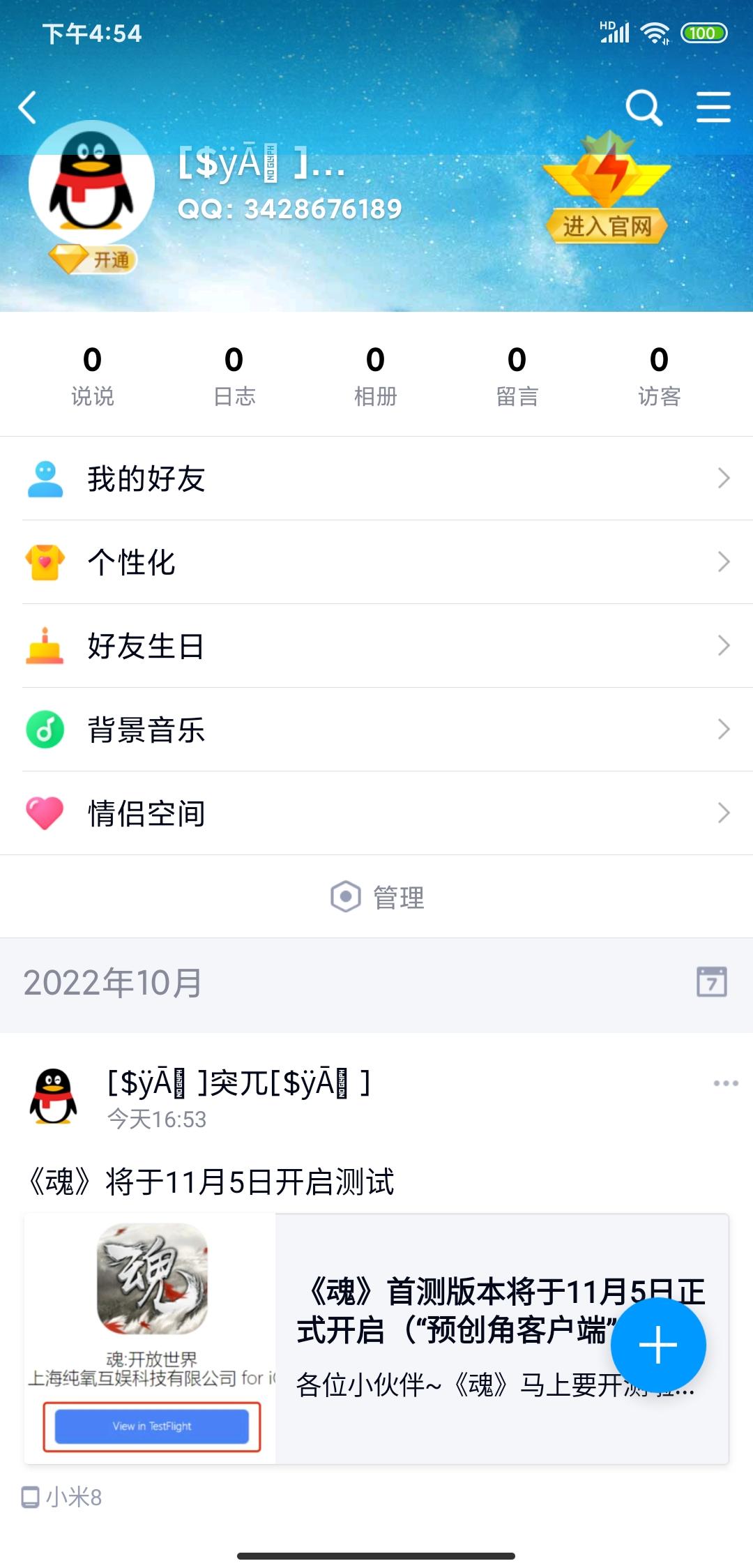Screen dimensions: 753x1568
Task: Switch to the 说说 section
Action: tap(92, 375)
